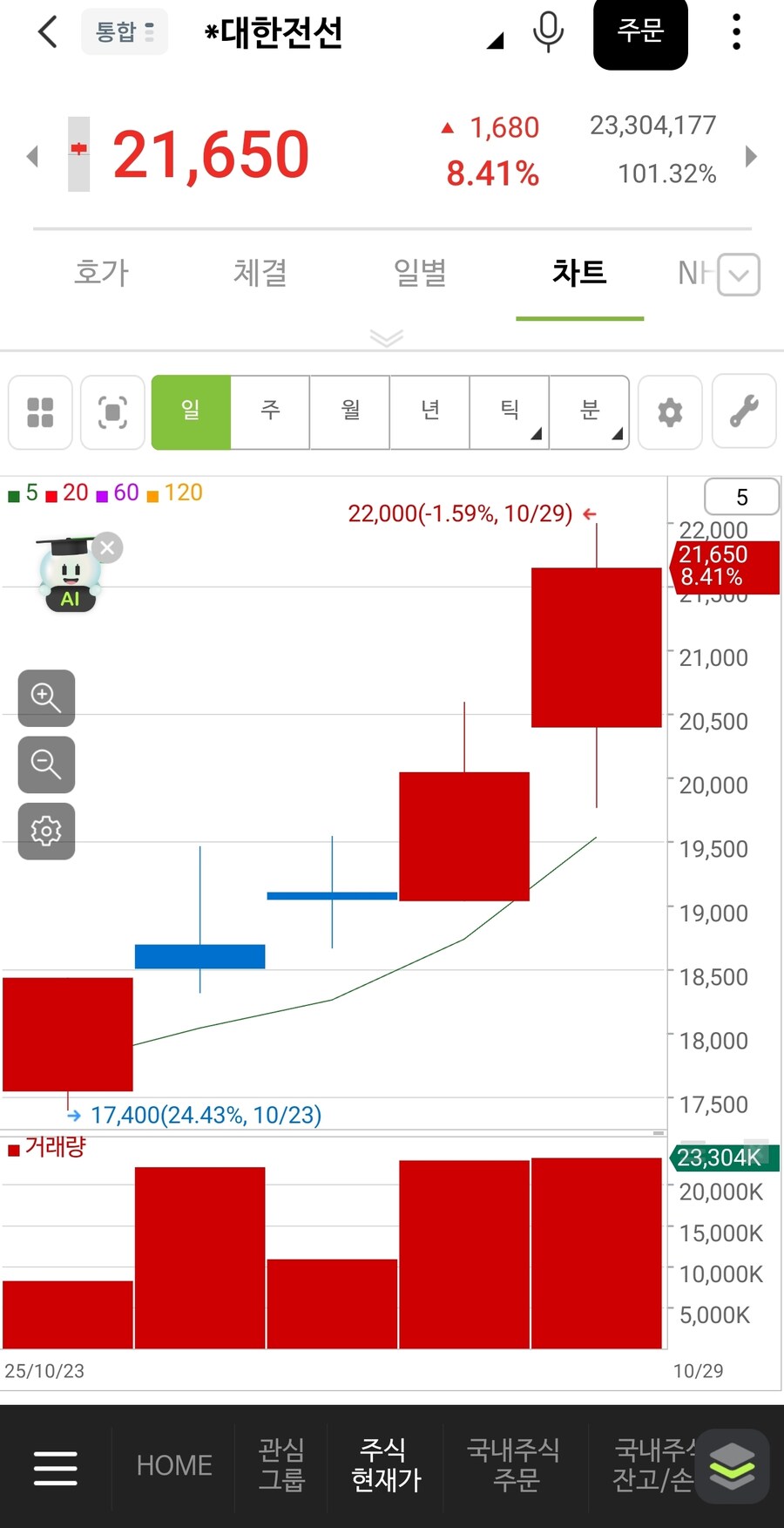784x1528 pixels.
Task: Open chart settings gear in toolbar
Action: 670,411
